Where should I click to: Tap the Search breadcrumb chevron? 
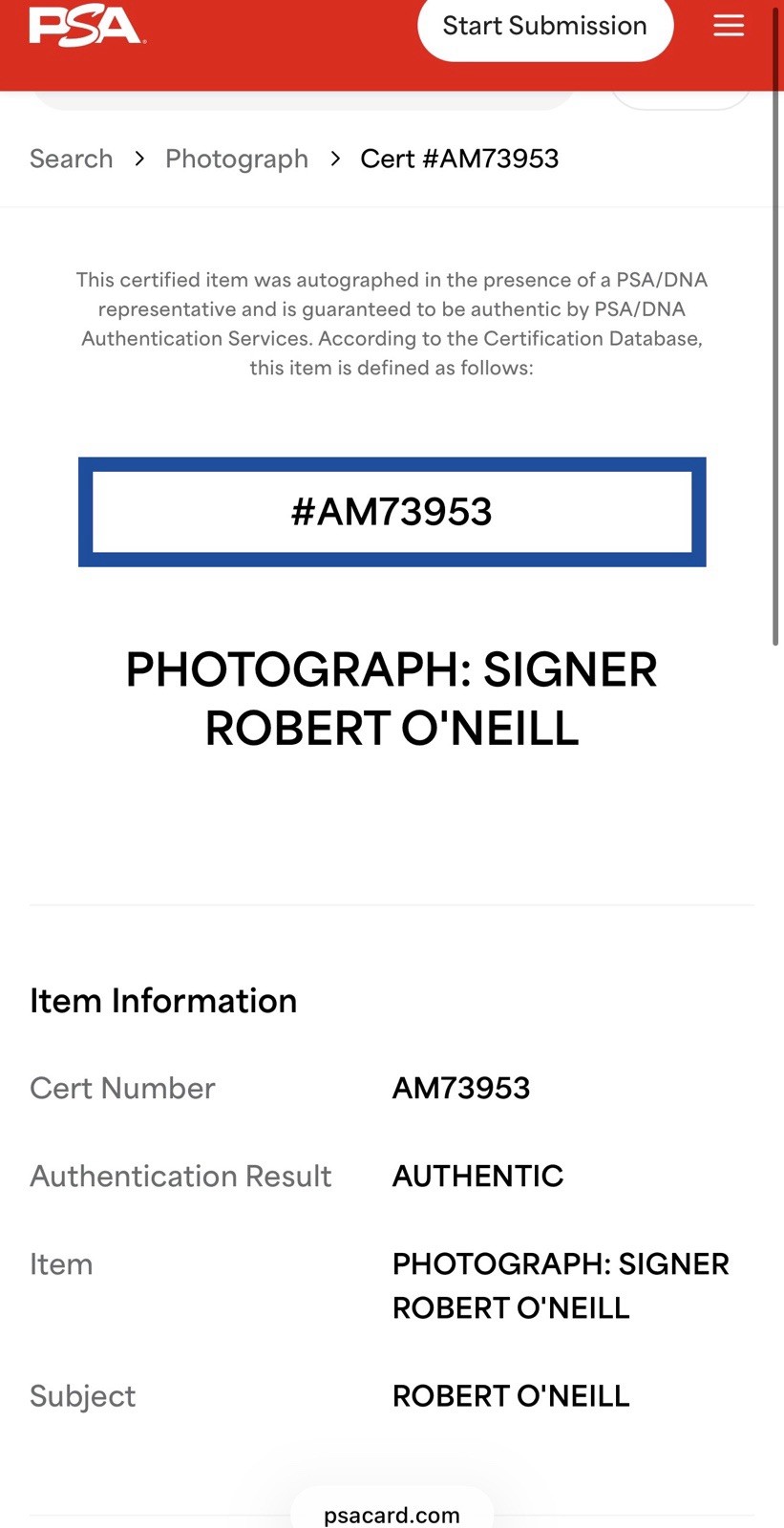pos(139,159)
